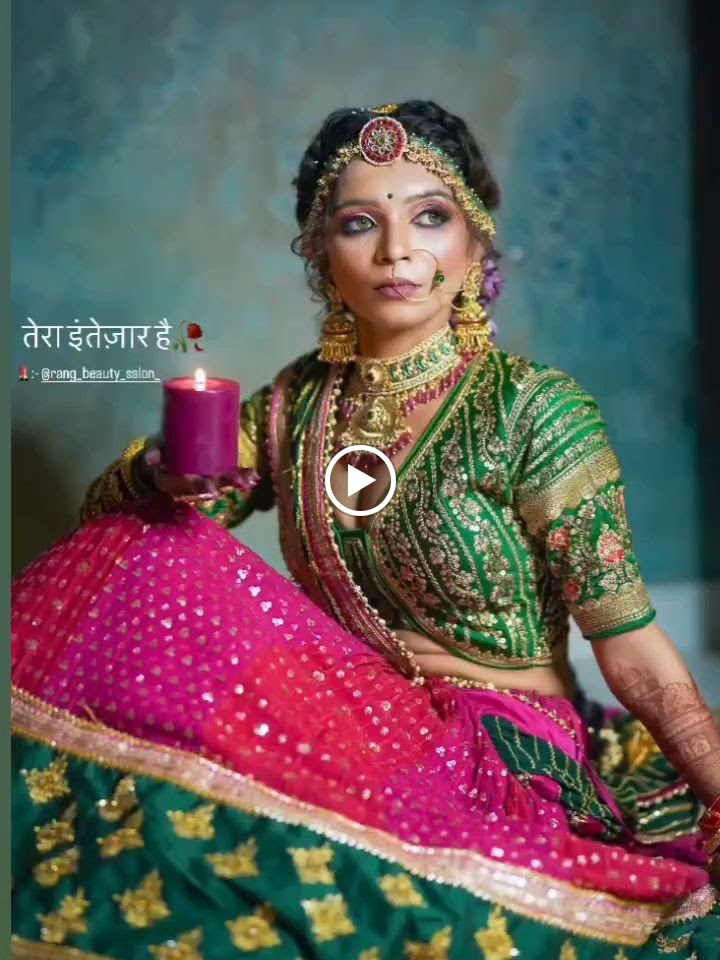
Task: Play the video with the center button
Action: (x=360, y=481)
